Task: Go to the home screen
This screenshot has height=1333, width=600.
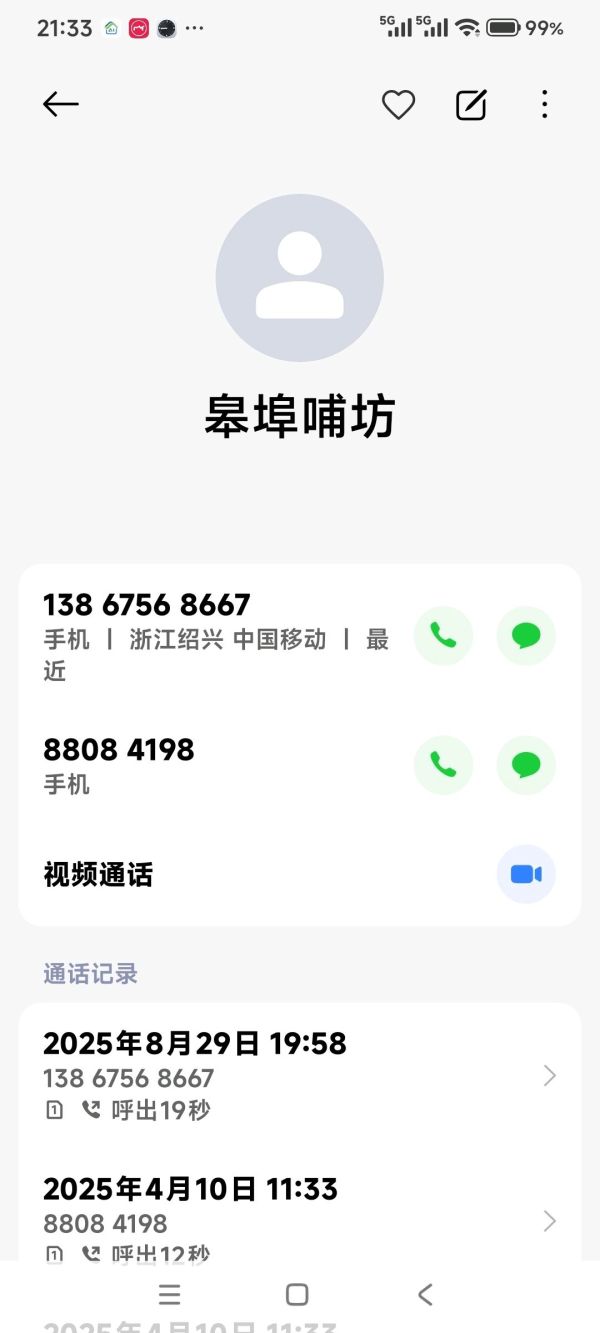Action: [297, 1295]
